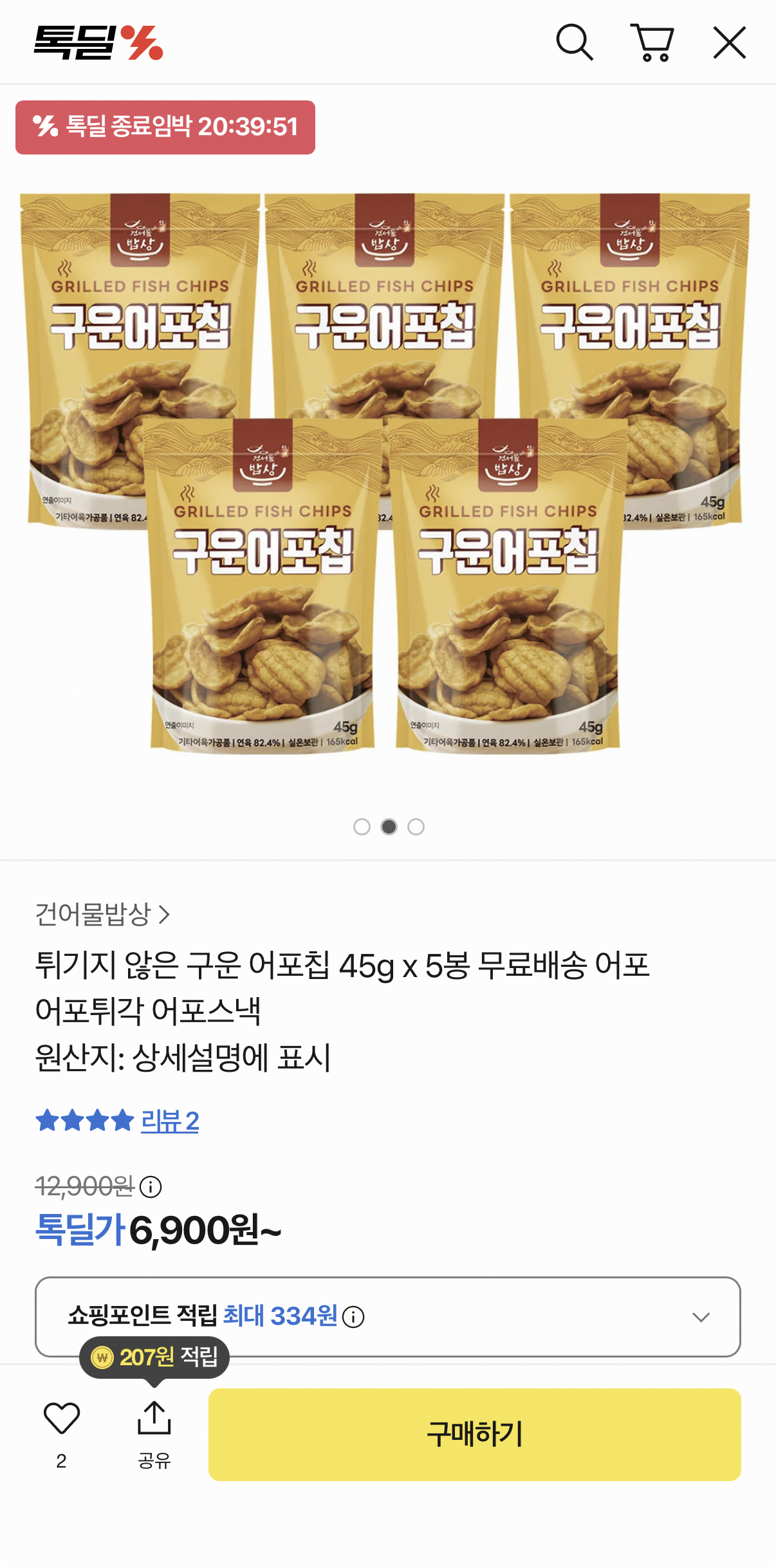
Task: Open the 리뷰 2 reviews link
Action: pyautogui.click(x=169, y=1121)
